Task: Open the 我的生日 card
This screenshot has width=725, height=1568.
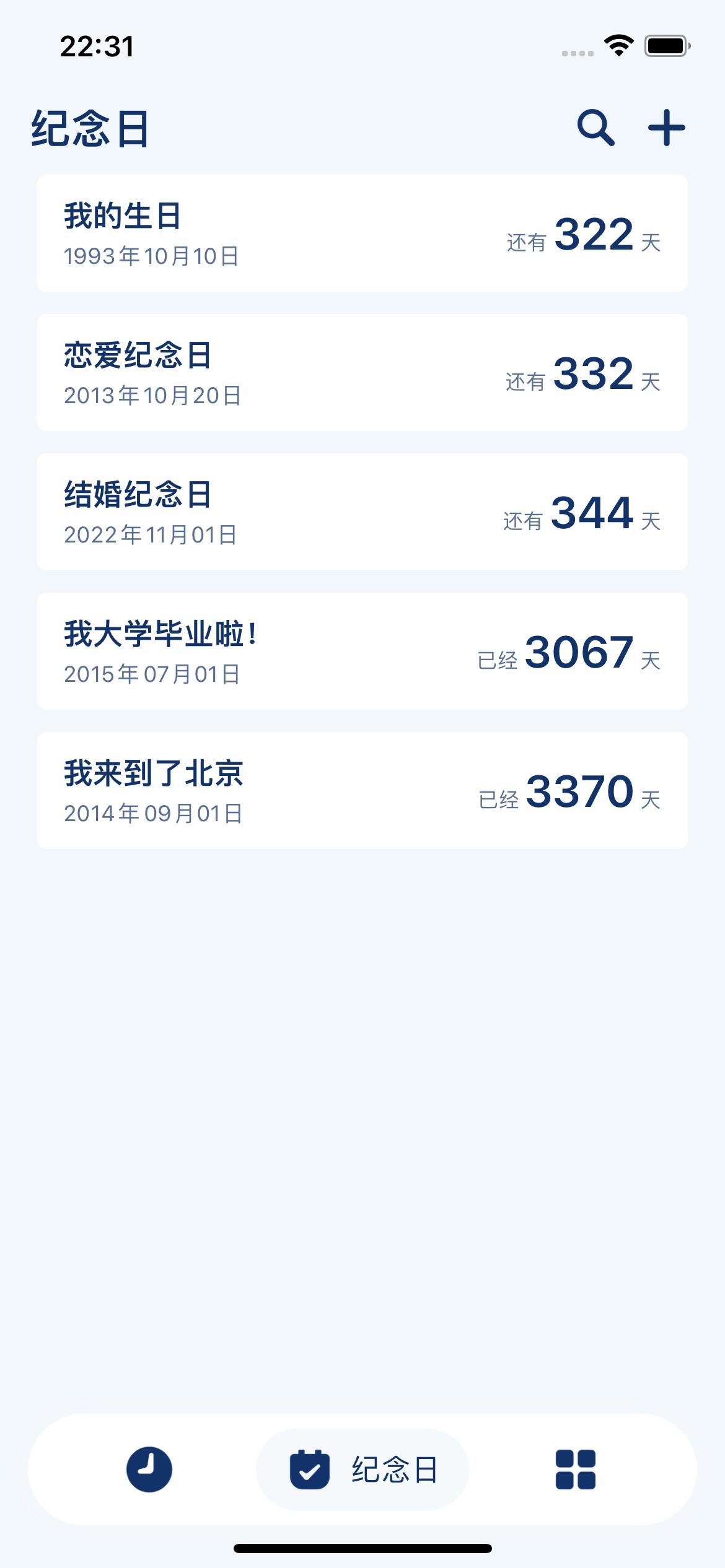Action: 362,233
